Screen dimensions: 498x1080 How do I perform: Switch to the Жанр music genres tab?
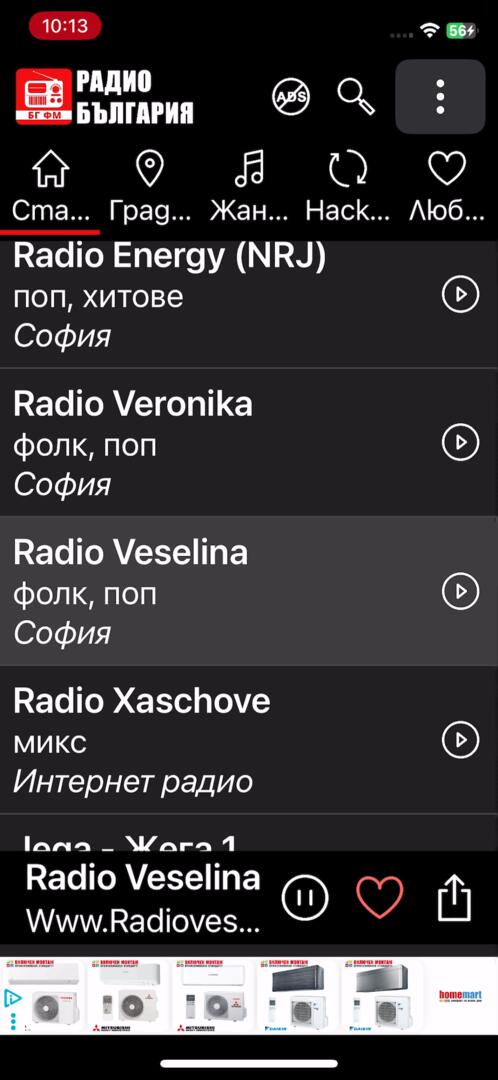[249, 187]
